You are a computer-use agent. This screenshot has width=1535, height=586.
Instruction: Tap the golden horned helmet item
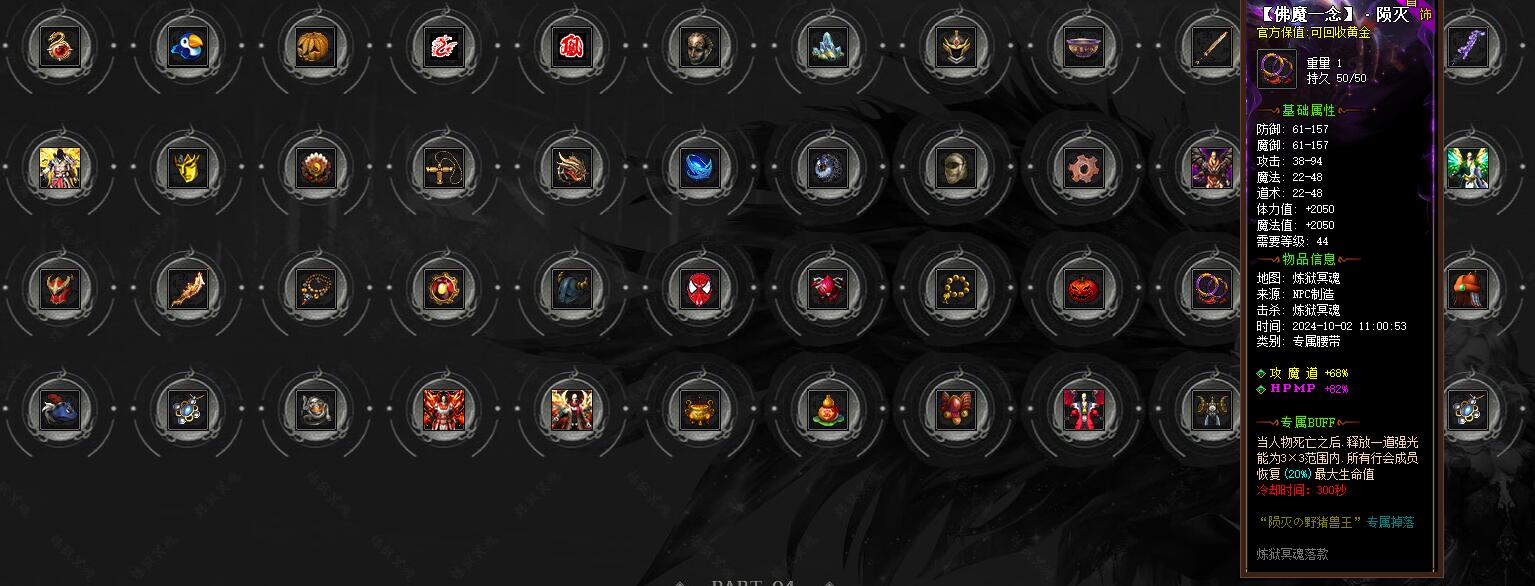pyautogui.click(x=956, y=47)
